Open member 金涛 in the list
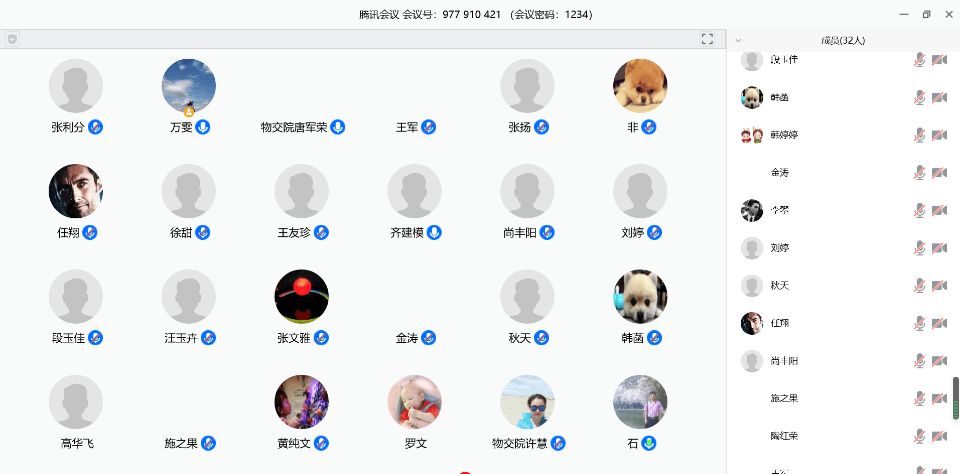 click(779, 173)
